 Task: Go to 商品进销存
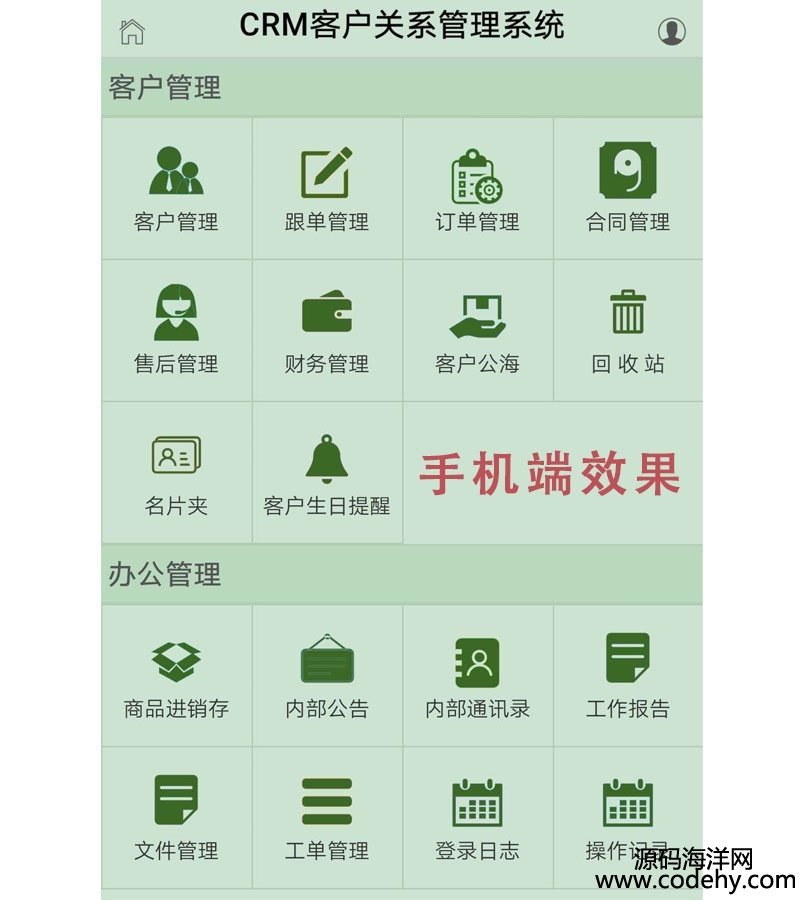point(177,675)
